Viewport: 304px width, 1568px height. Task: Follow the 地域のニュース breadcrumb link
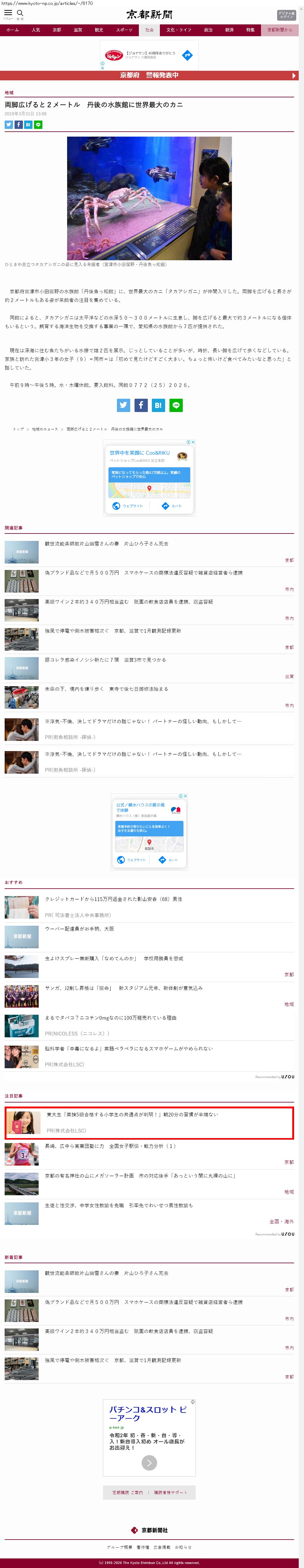45,429
